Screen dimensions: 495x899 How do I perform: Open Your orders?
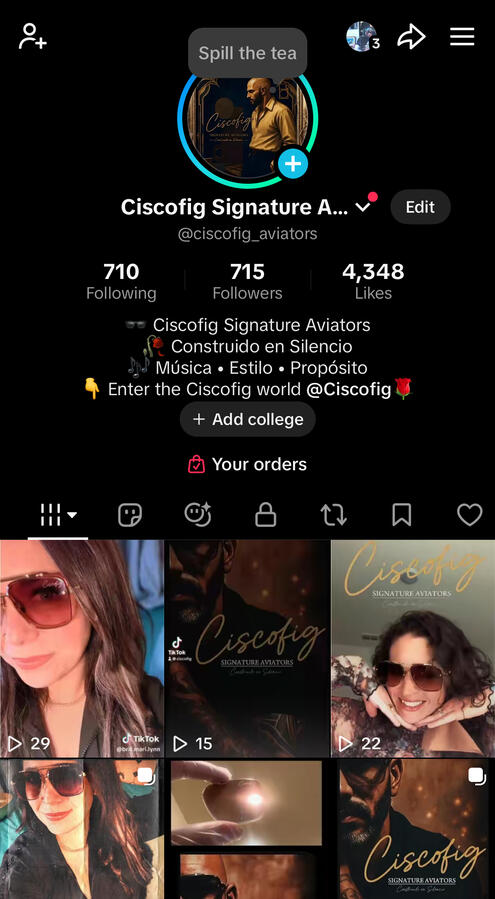tap(248, 464)
